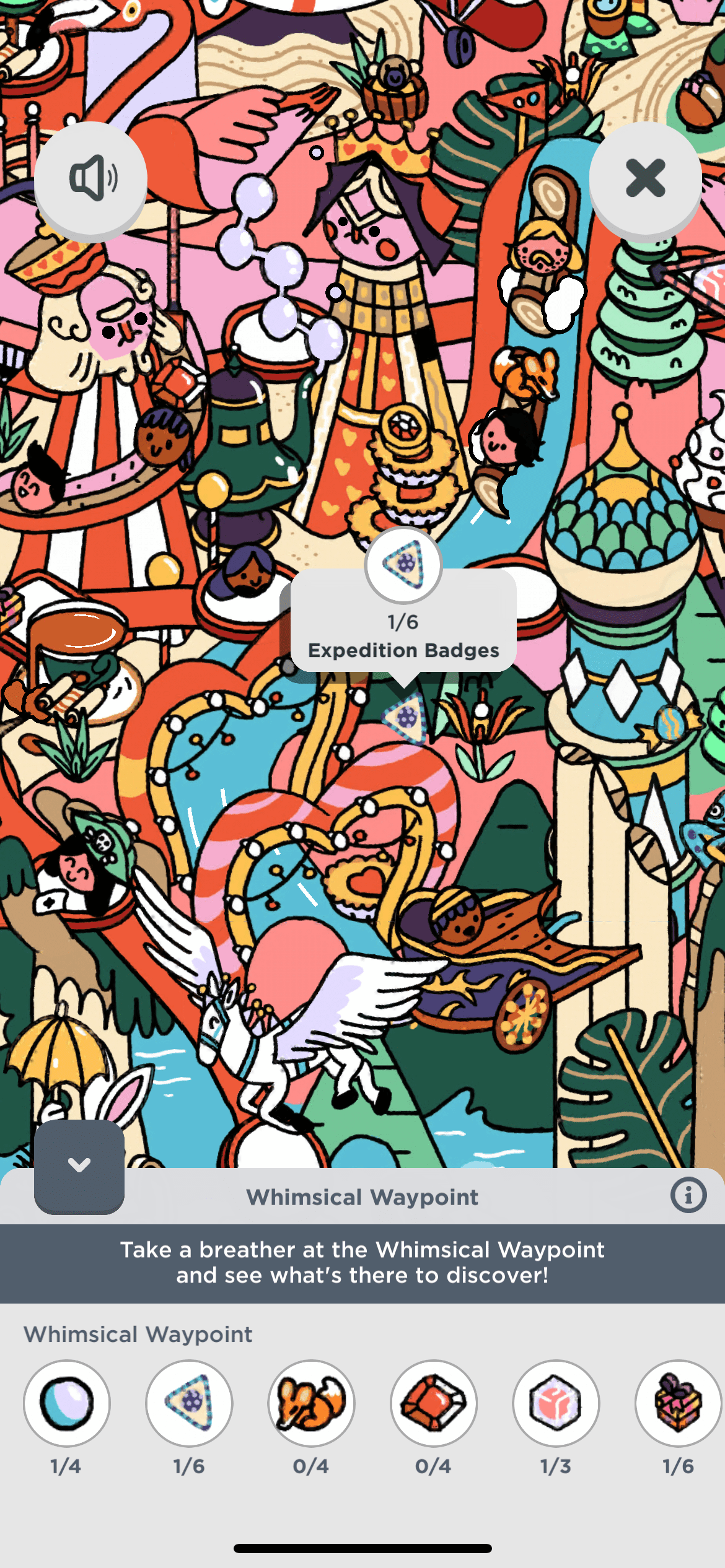The width and height of the screenshot is (725, 1568).
Task: Select the fox item showing 0/4
Action: [311, 1403]
